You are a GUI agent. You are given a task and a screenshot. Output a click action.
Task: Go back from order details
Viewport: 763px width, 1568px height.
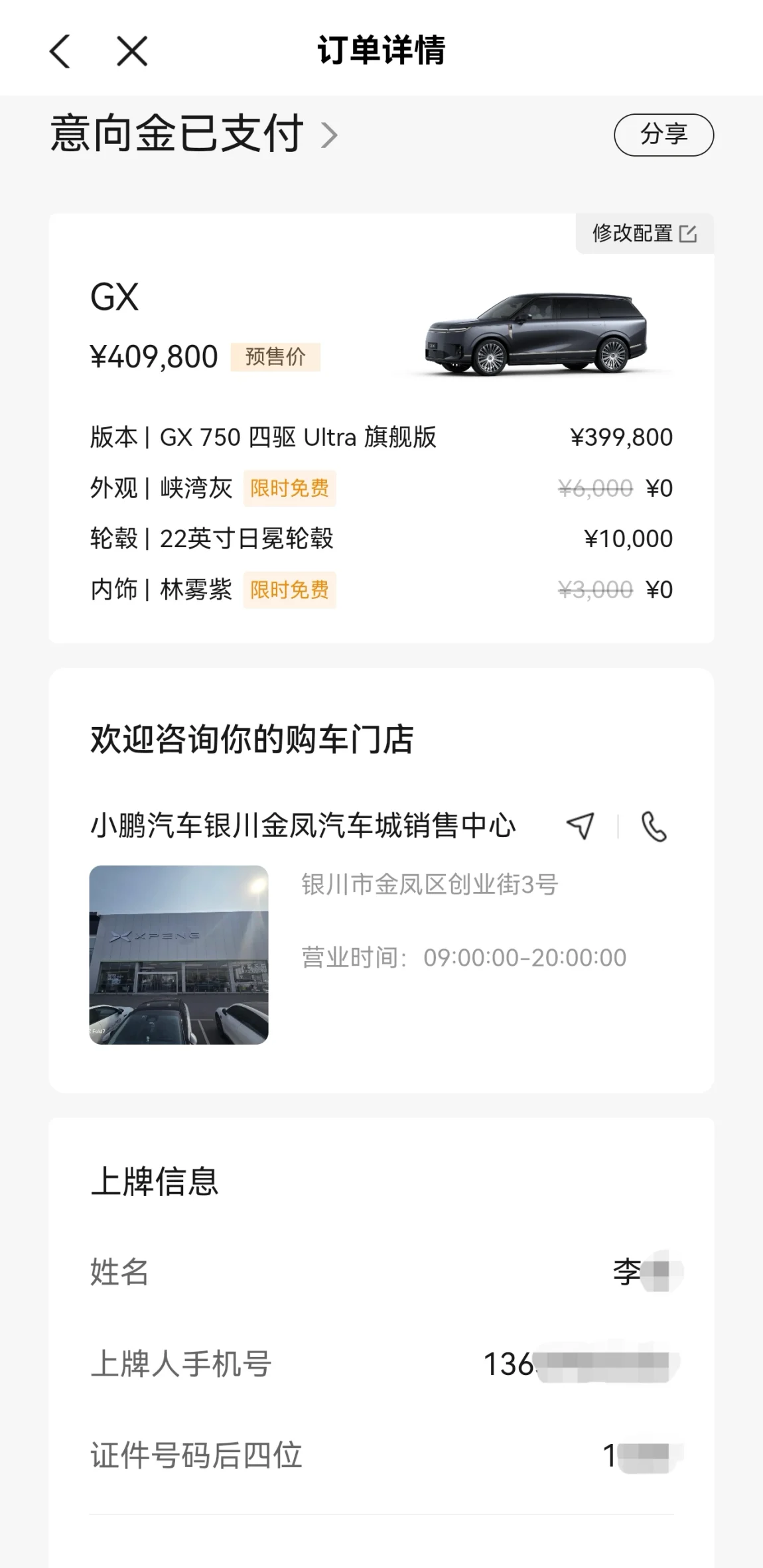pos(60,51)
